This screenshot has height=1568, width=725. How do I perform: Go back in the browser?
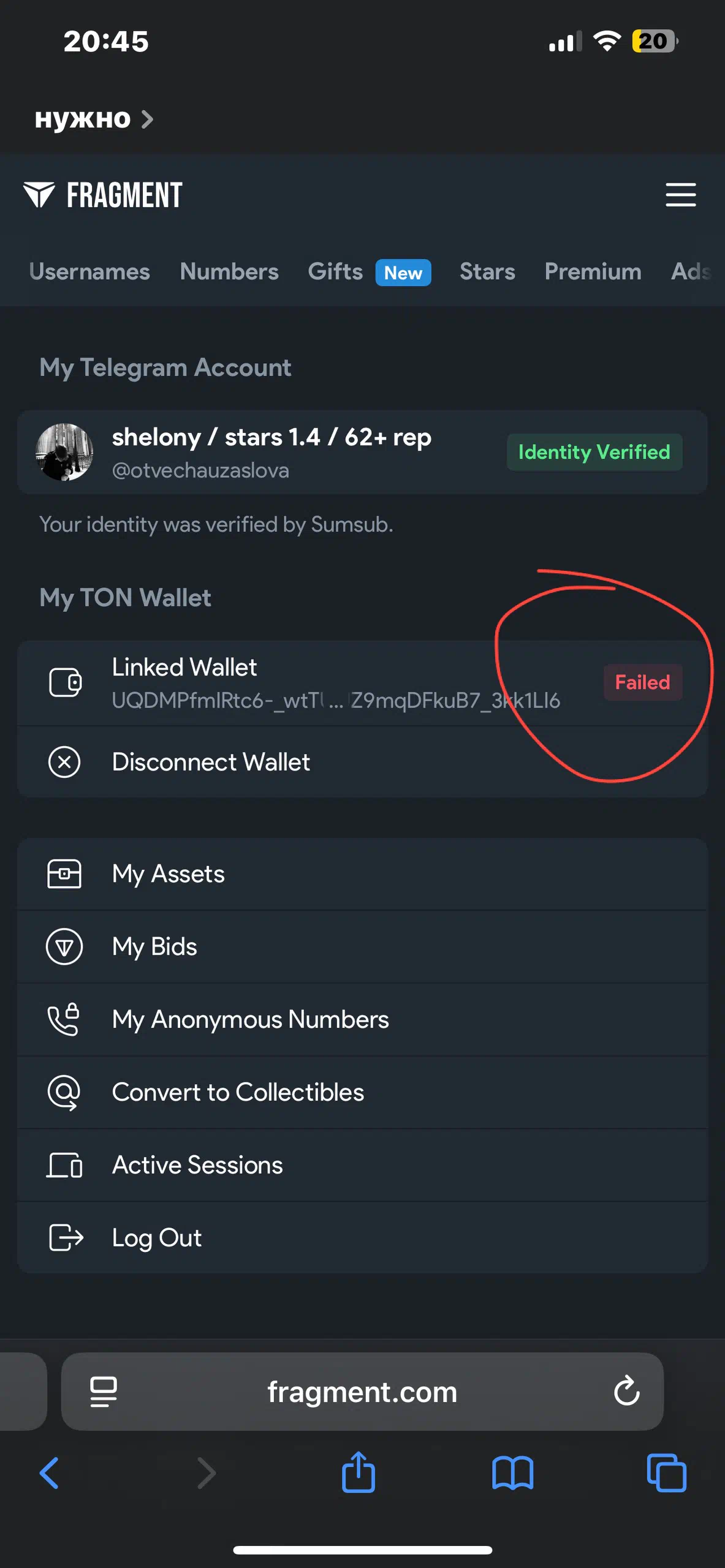tap(49, 1473)
